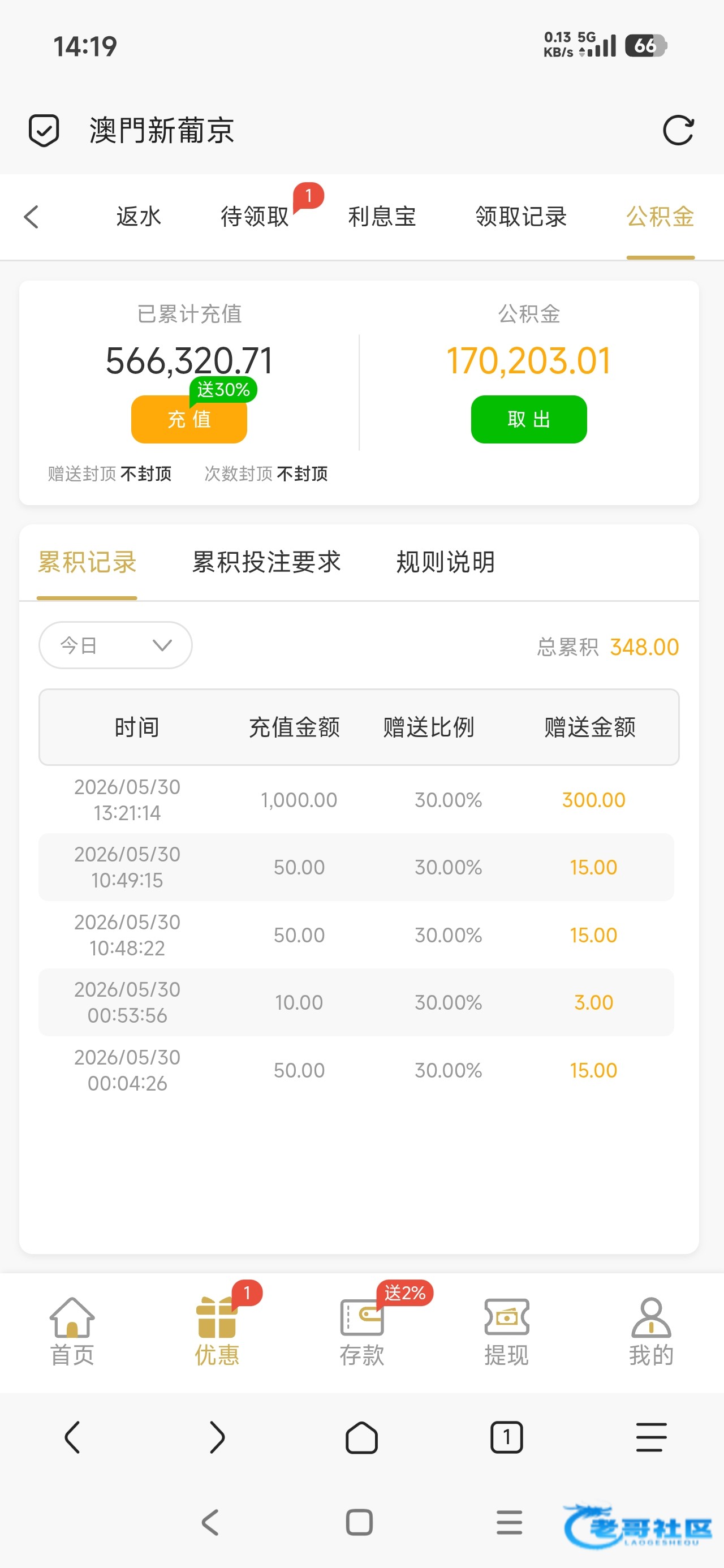Open the browser menu icon

click(x=652, y=1438)
